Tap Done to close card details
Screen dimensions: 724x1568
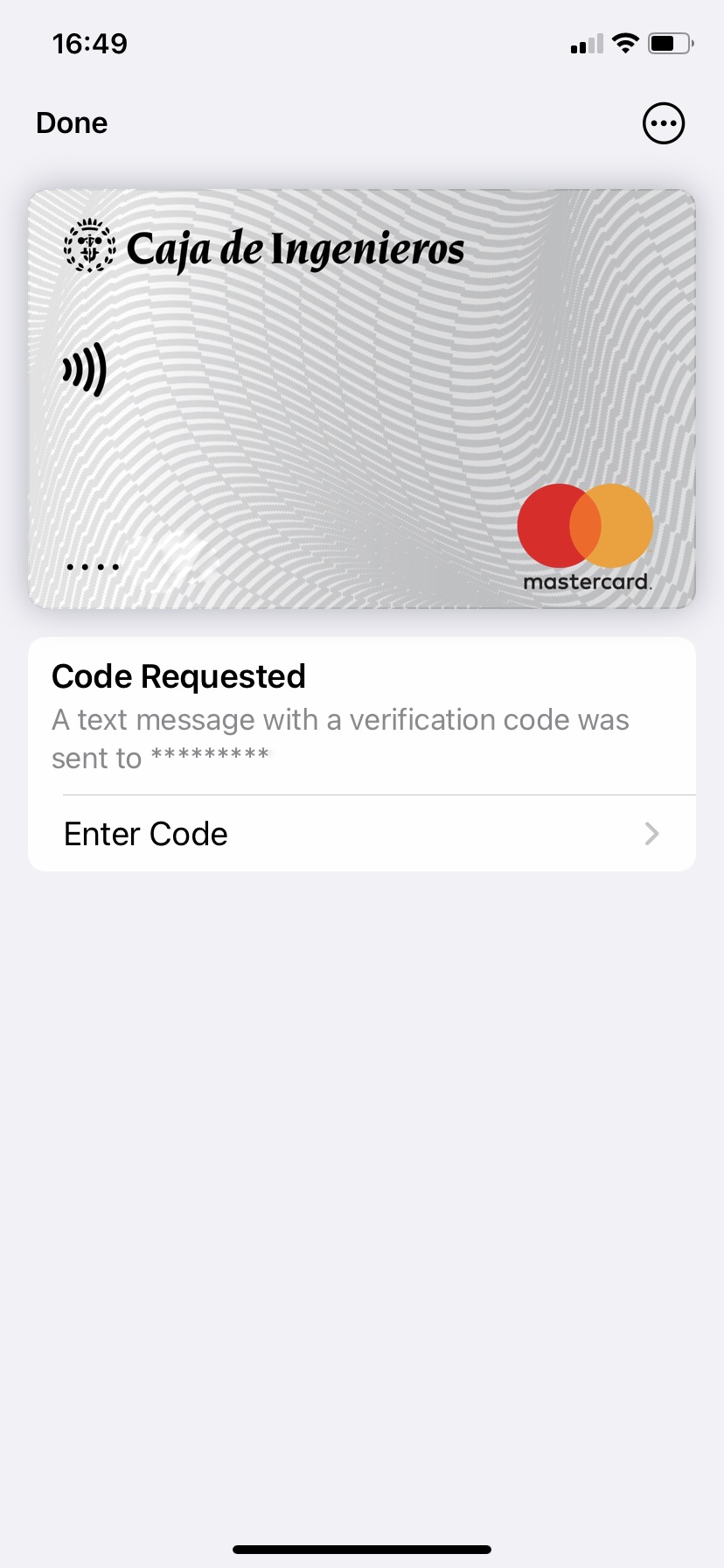(x=72, y=123)
